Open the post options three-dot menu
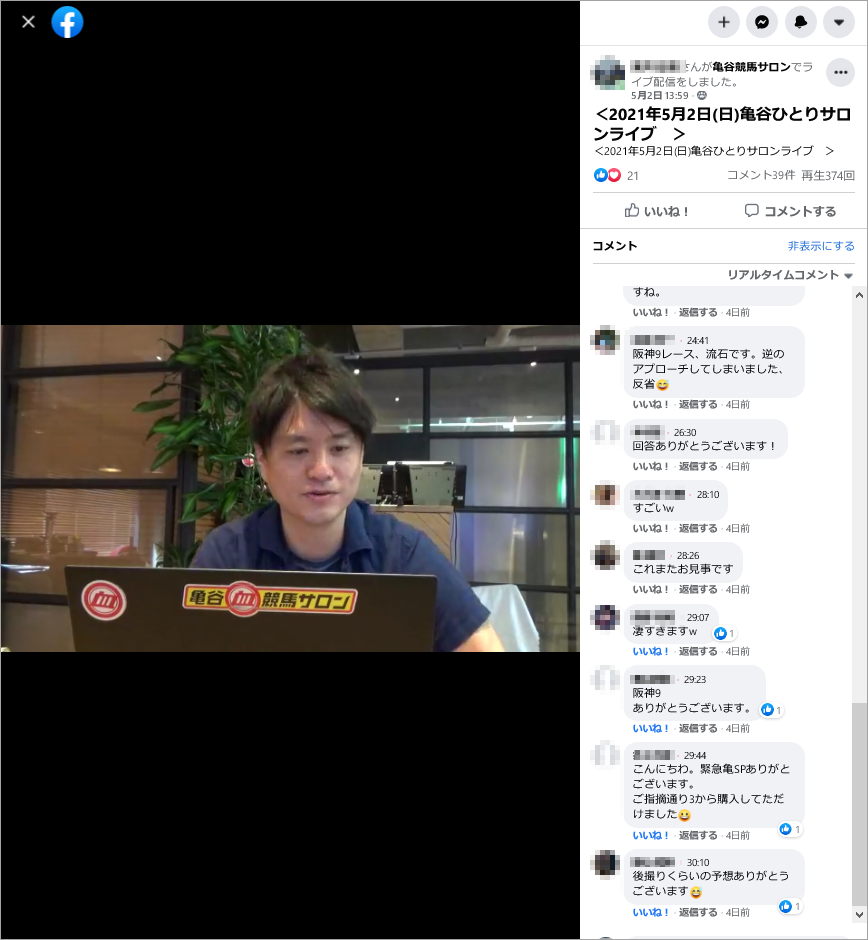This screenshot has width=868, height=940. pos(839,72)
